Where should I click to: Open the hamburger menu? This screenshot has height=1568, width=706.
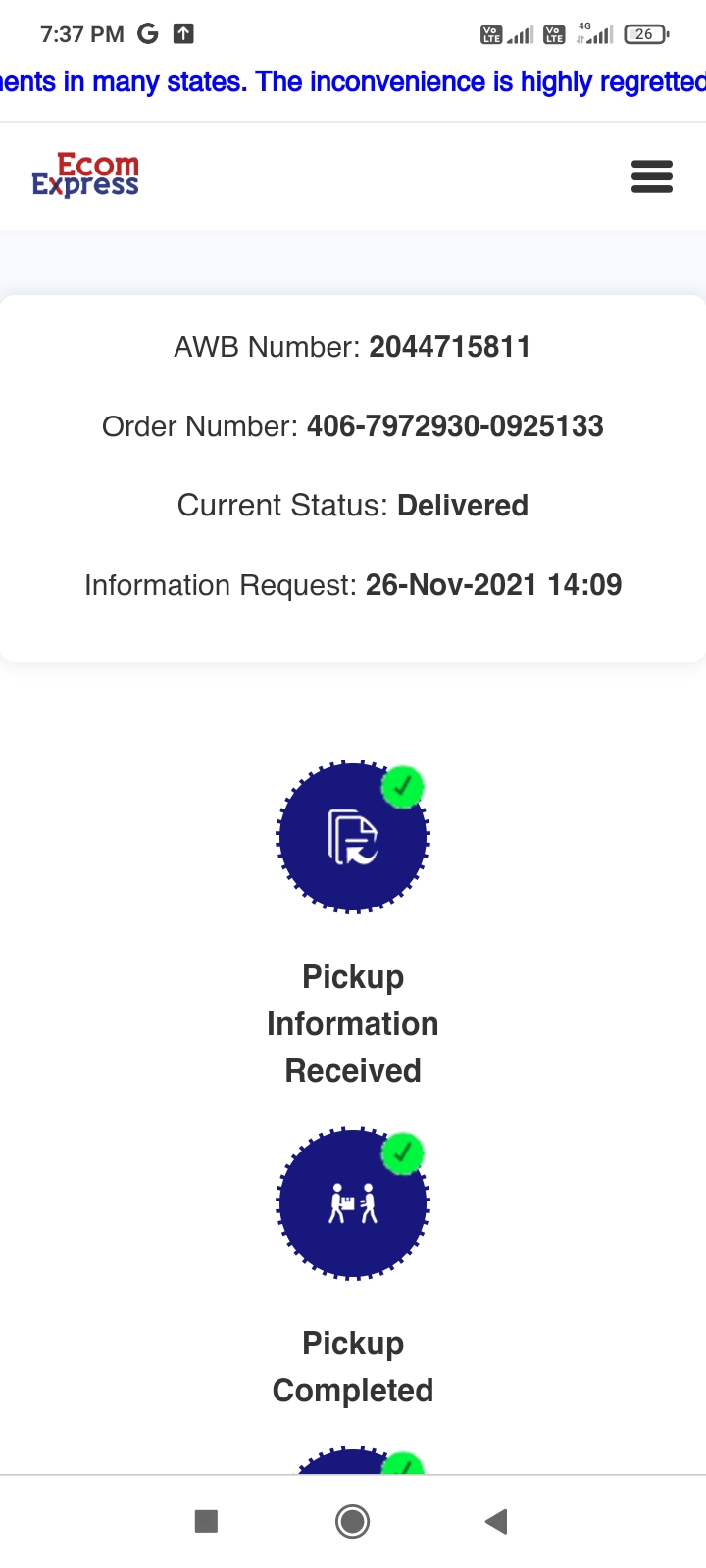[651, 176]
